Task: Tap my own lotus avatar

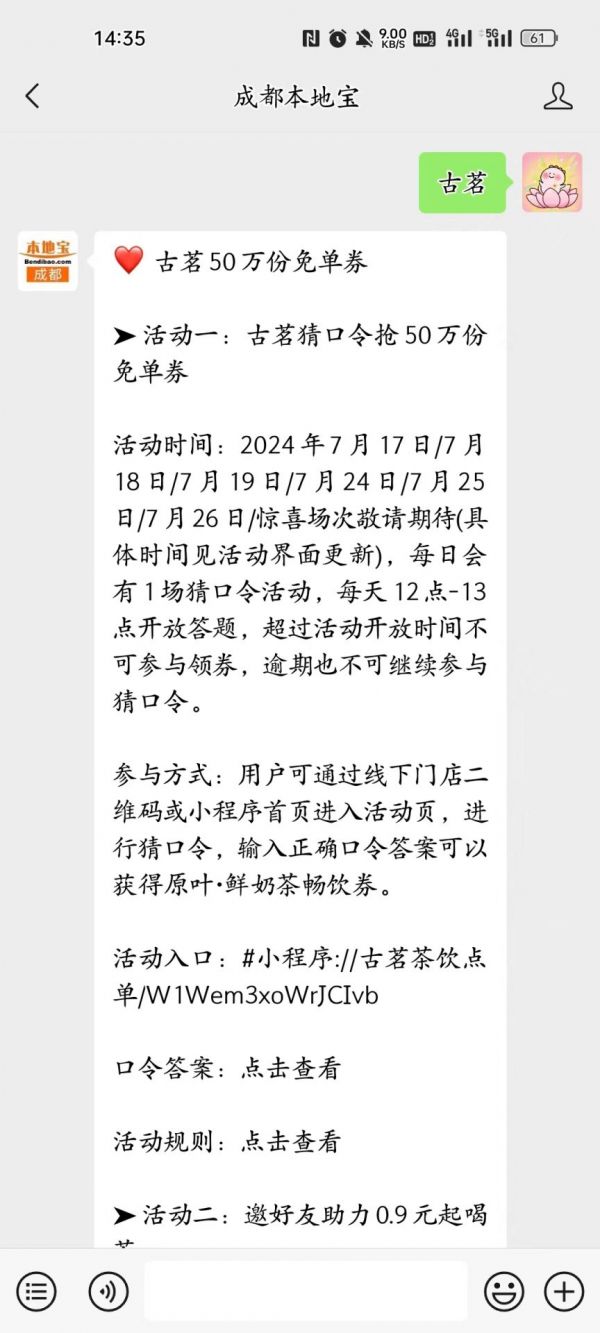Action: coord(552,182)
